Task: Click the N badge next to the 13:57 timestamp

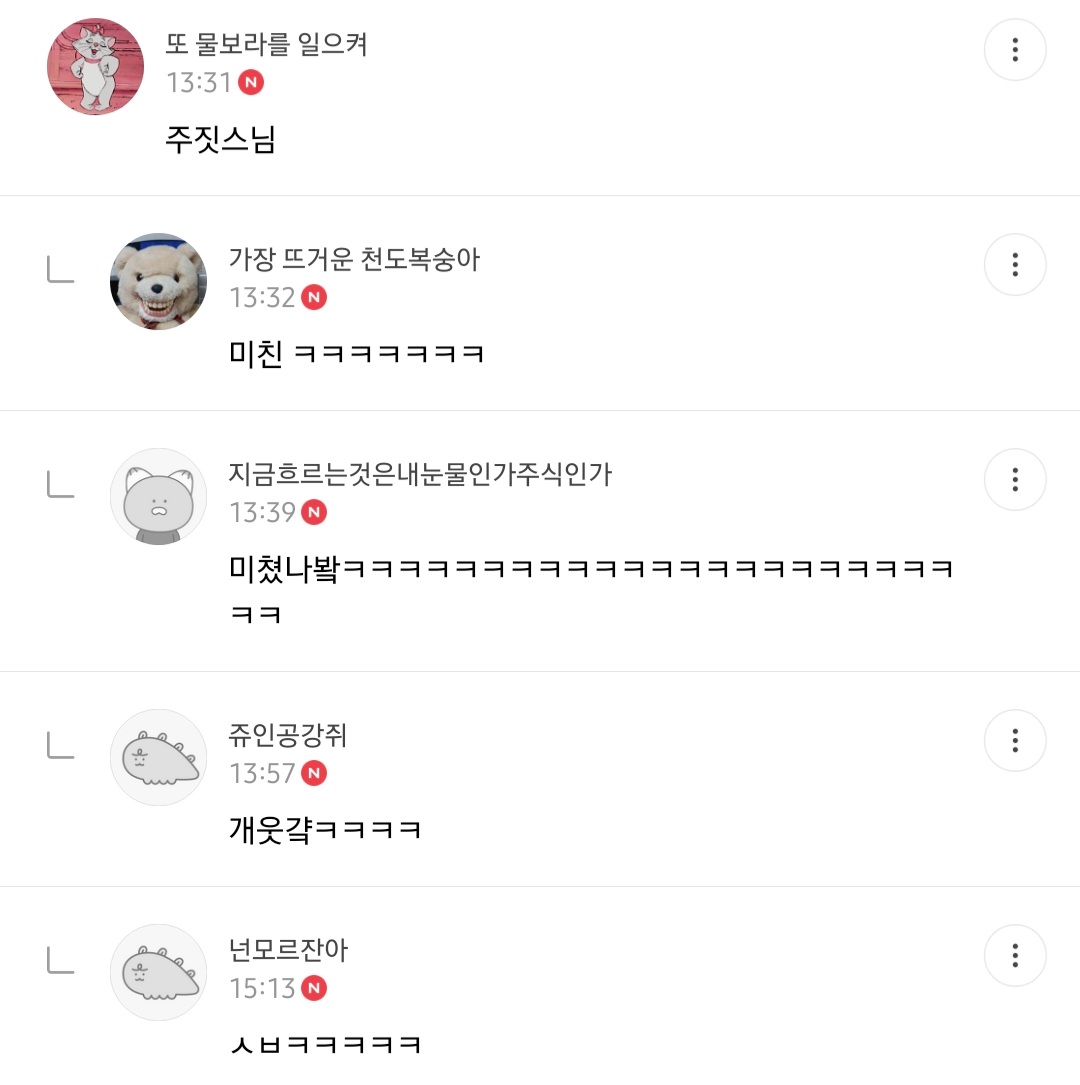Action: (x=313, y=773)
